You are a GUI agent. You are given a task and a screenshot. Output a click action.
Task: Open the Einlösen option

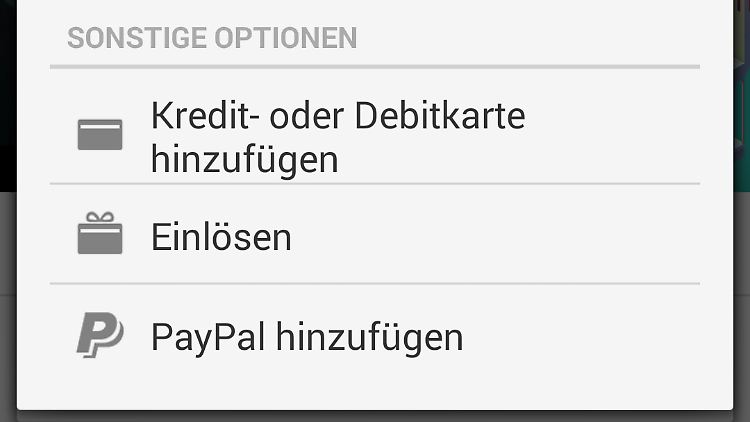[x=222, y=237]
